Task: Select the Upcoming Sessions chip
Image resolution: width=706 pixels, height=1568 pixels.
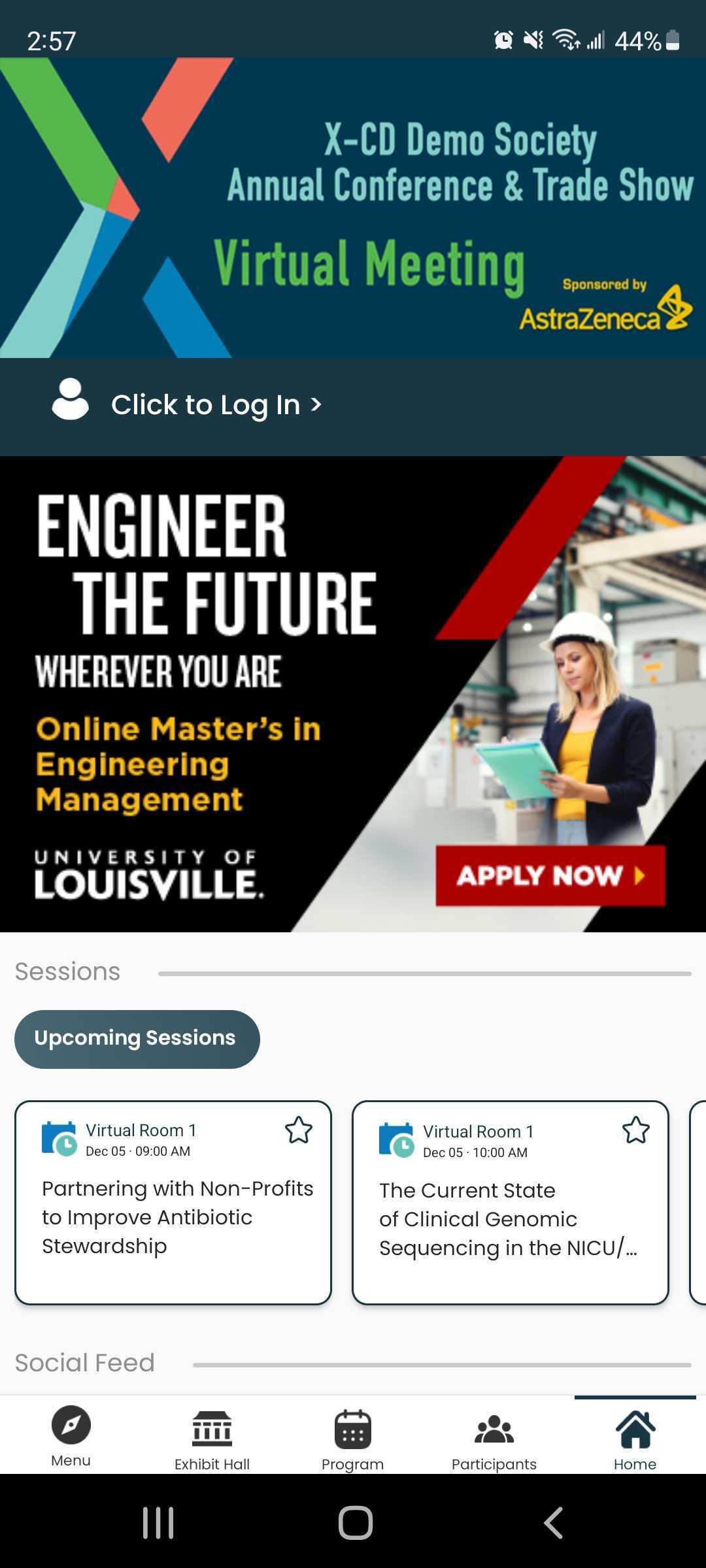Action: [x=137, y=1039]
